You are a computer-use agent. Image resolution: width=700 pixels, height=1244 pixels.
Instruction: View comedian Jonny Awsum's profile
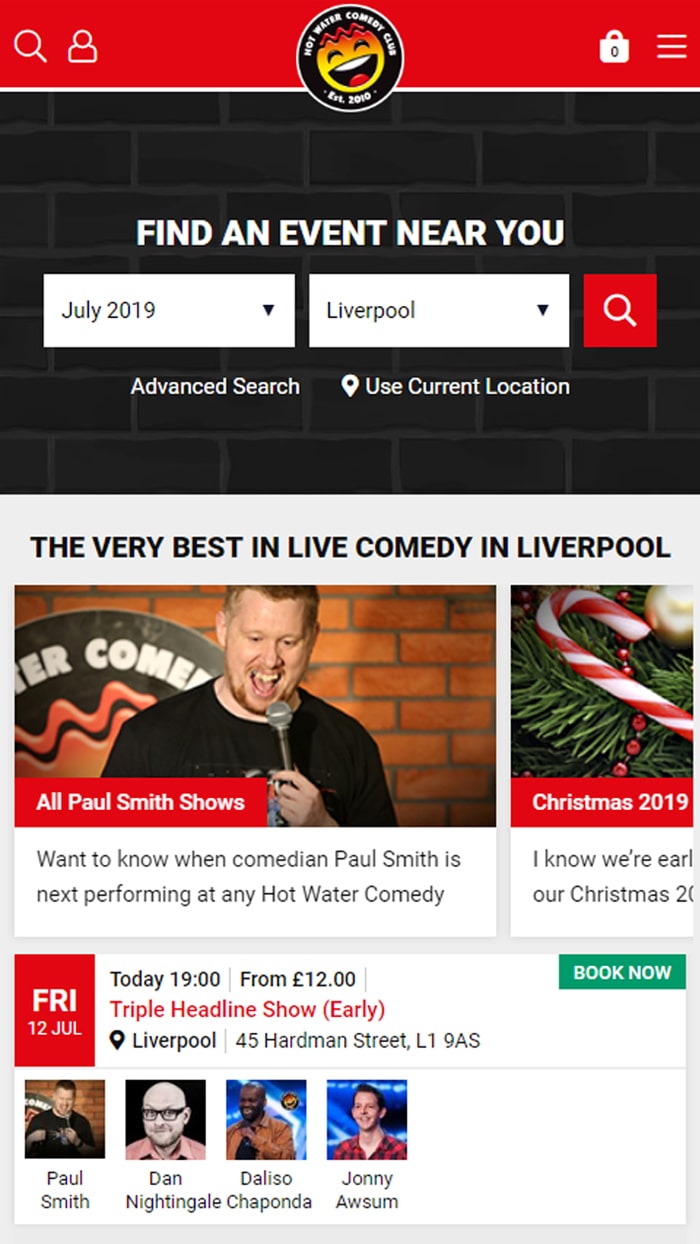point(367,1145)
